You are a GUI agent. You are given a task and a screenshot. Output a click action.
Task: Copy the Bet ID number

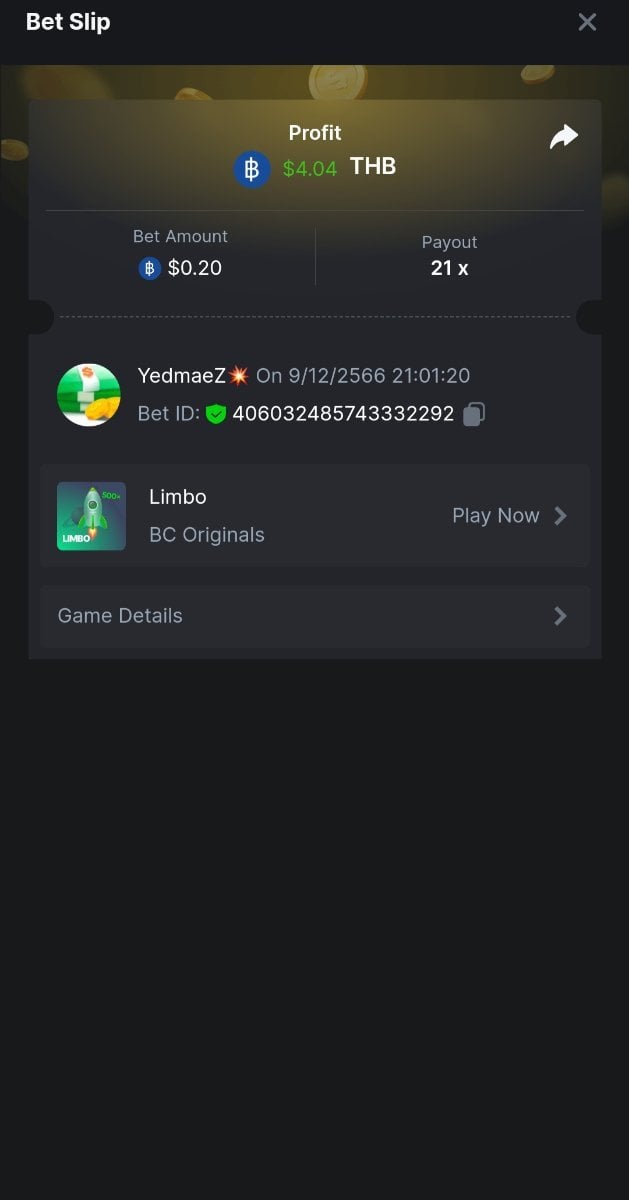[x=475, y=414]
